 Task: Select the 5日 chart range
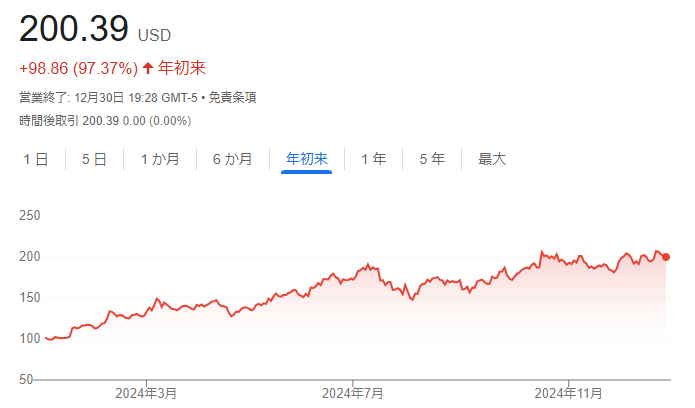pyautogui.click(x=94, y=159)
